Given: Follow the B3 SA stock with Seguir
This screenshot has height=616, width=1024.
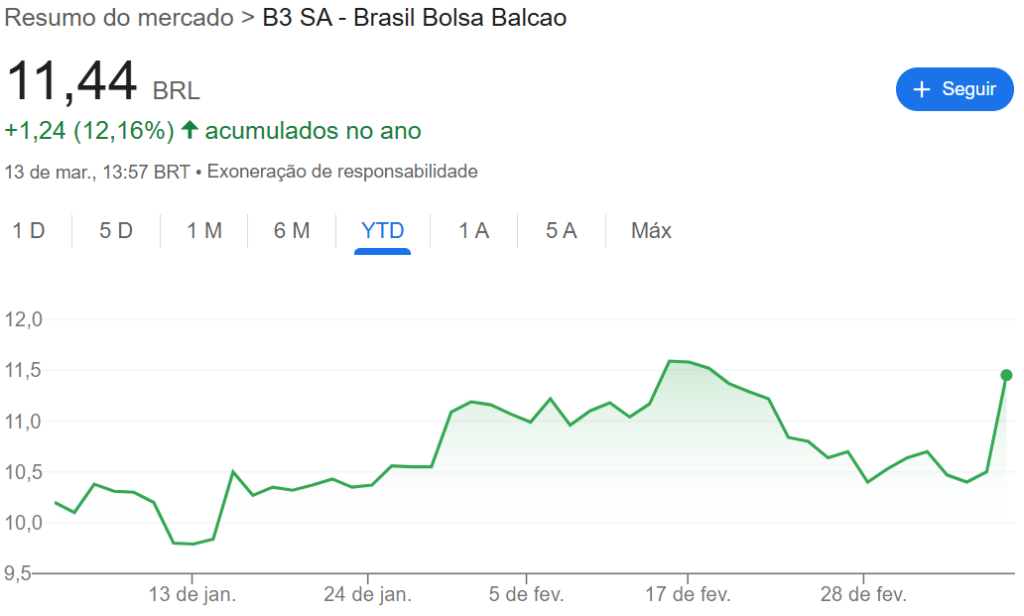Looking at the screenshot, I should click(x=954, y=89).
